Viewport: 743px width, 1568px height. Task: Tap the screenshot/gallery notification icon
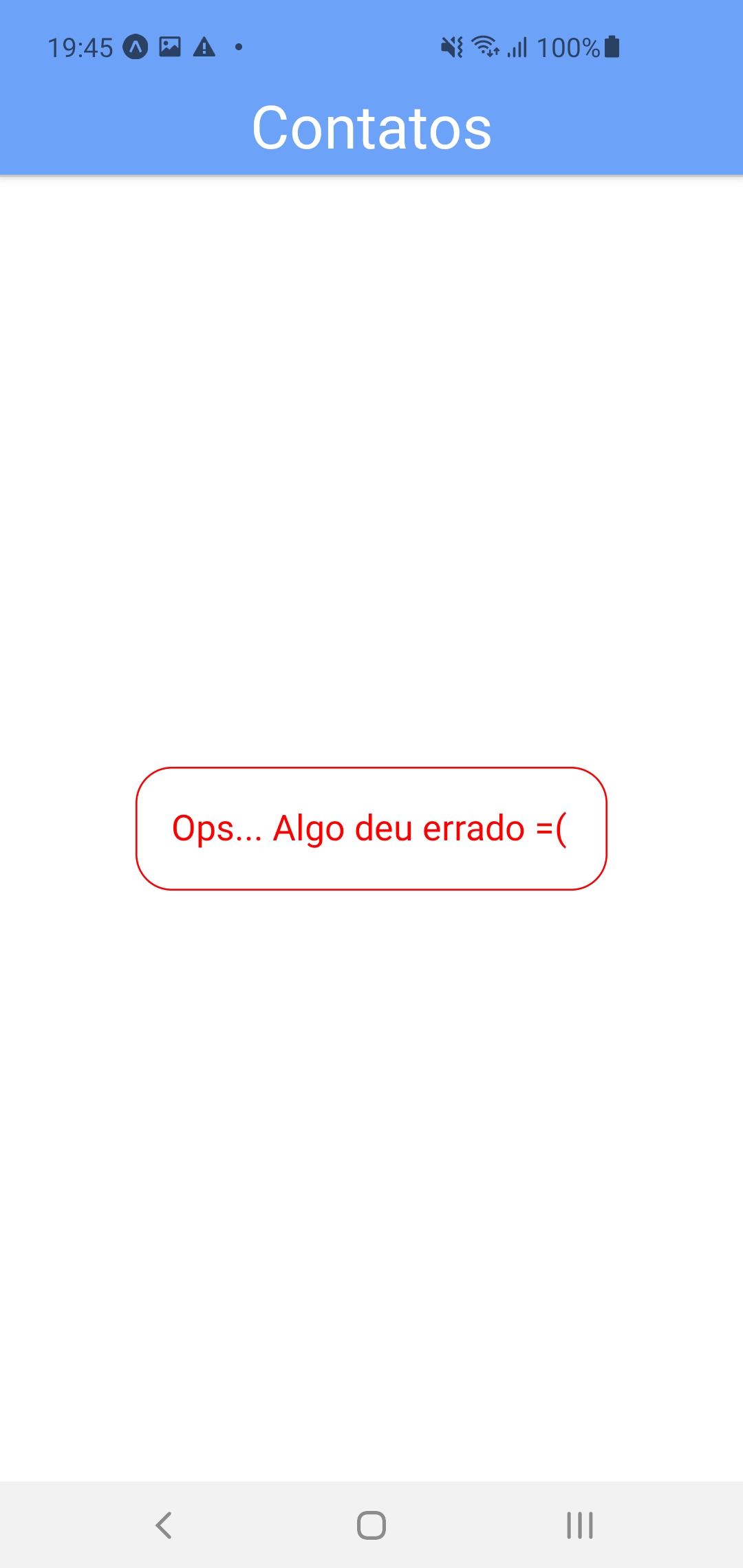click(171, 45)
